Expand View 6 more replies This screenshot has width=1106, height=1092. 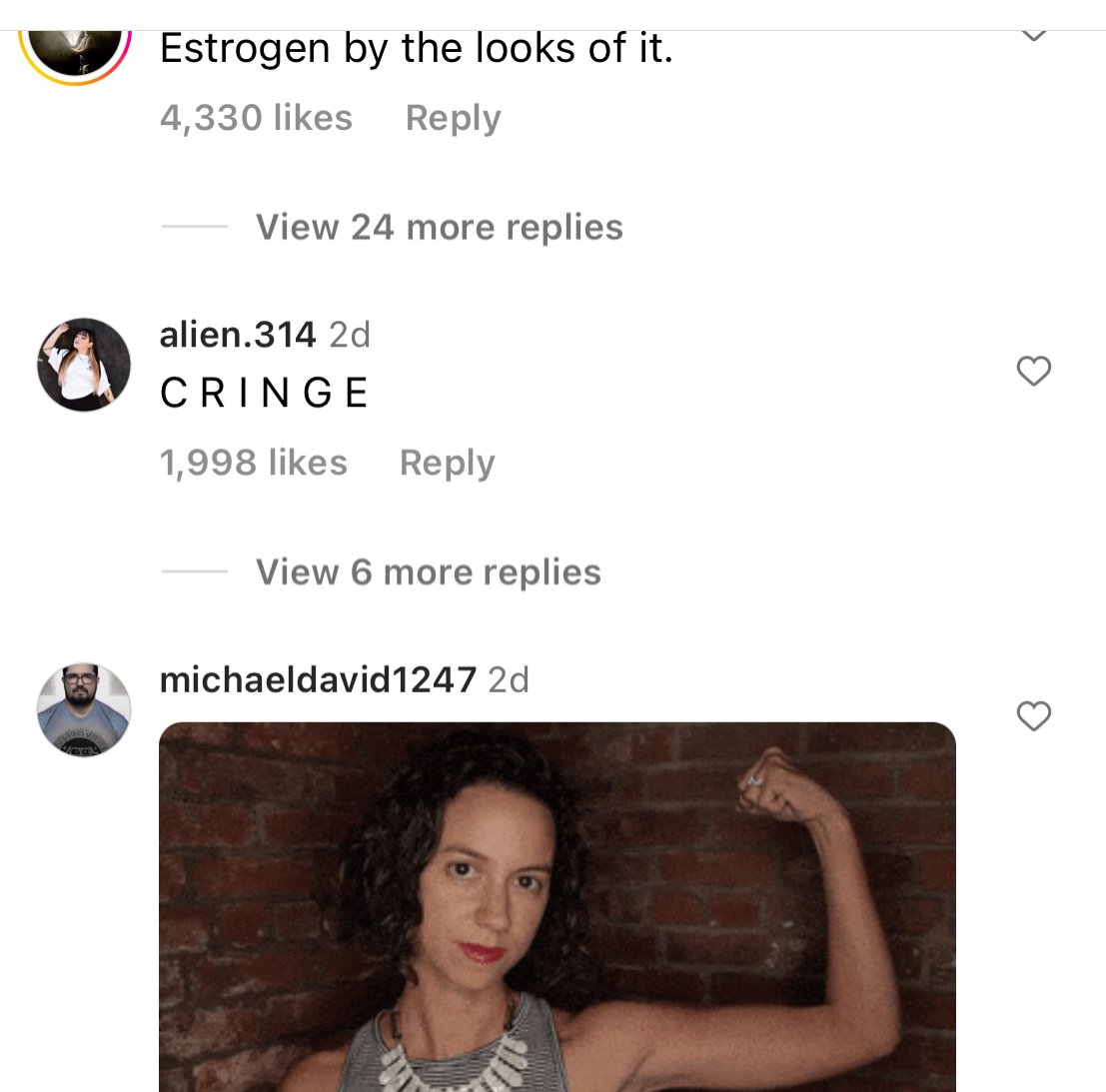click(x=429, y=572)
